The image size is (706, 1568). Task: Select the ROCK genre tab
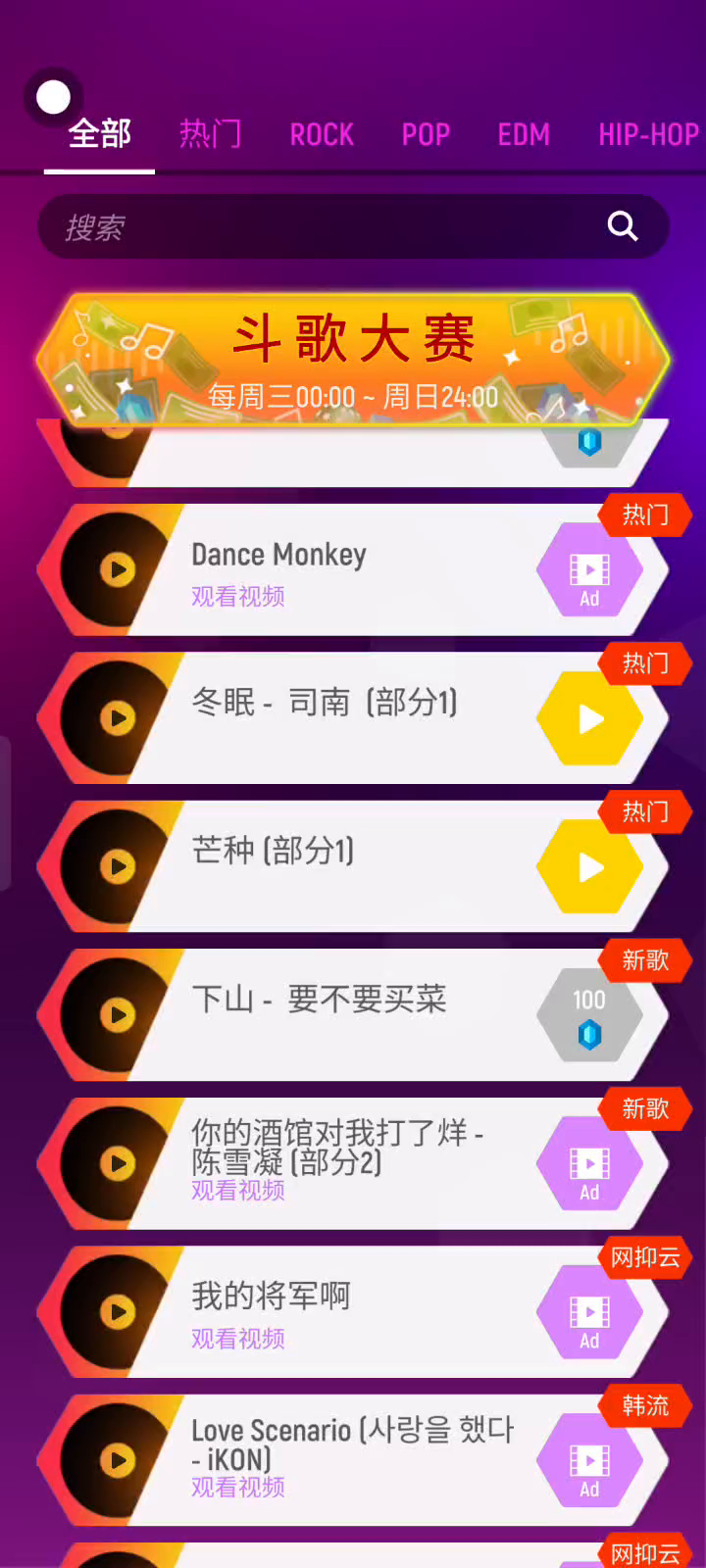[322, 134]
